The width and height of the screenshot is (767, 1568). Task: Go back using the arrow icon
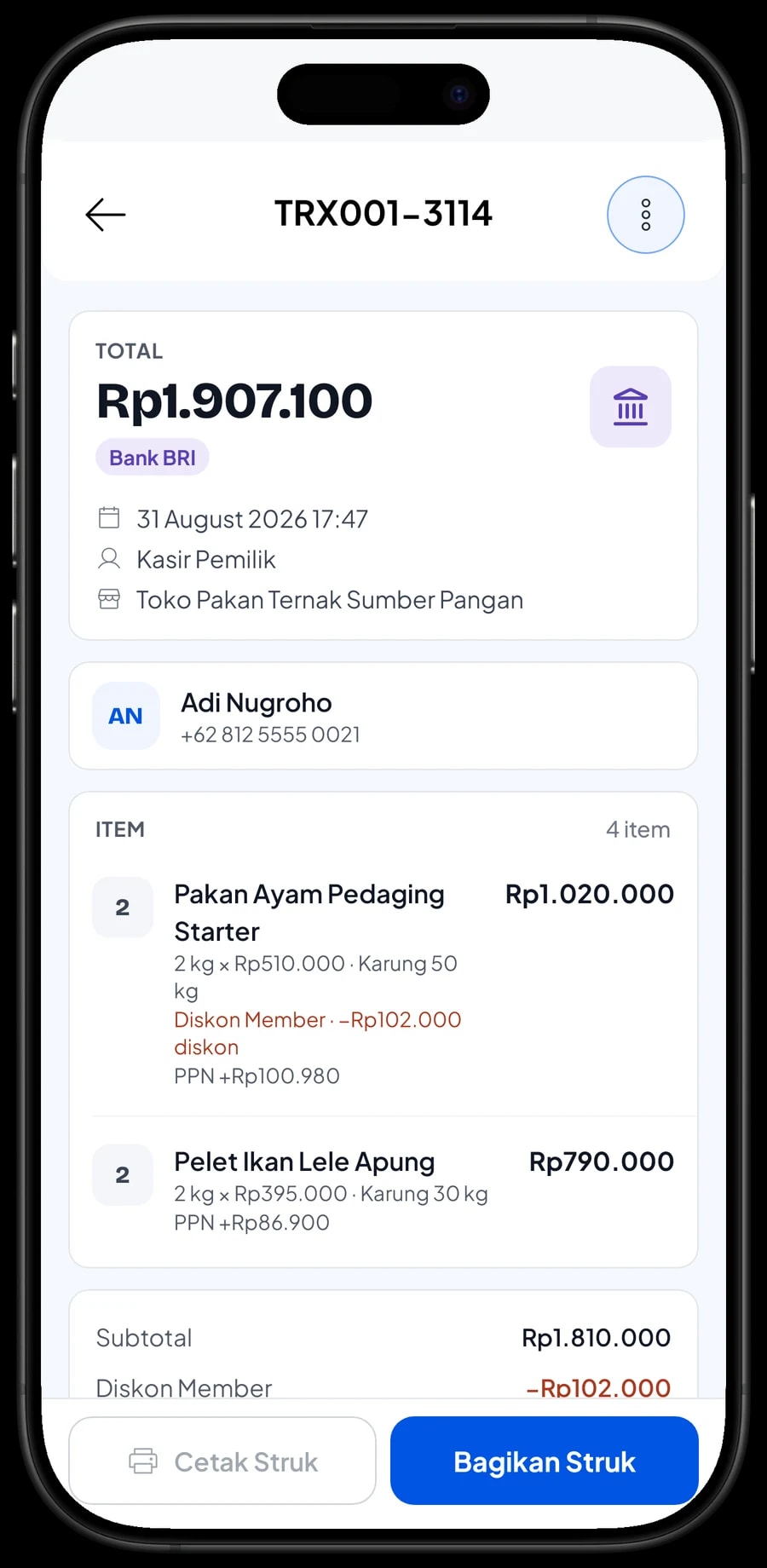pos(106,215)
